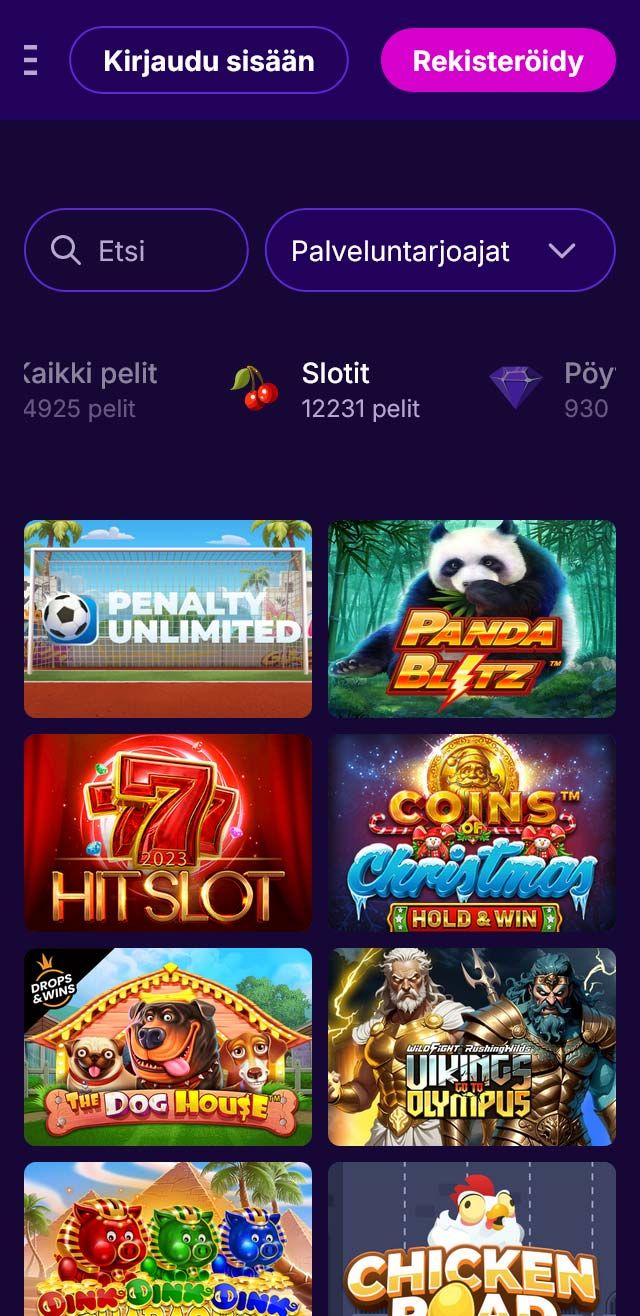Expand the Palveluntarjoajat dropdown
Screen dimensions: 640x1316
(440, 250)
